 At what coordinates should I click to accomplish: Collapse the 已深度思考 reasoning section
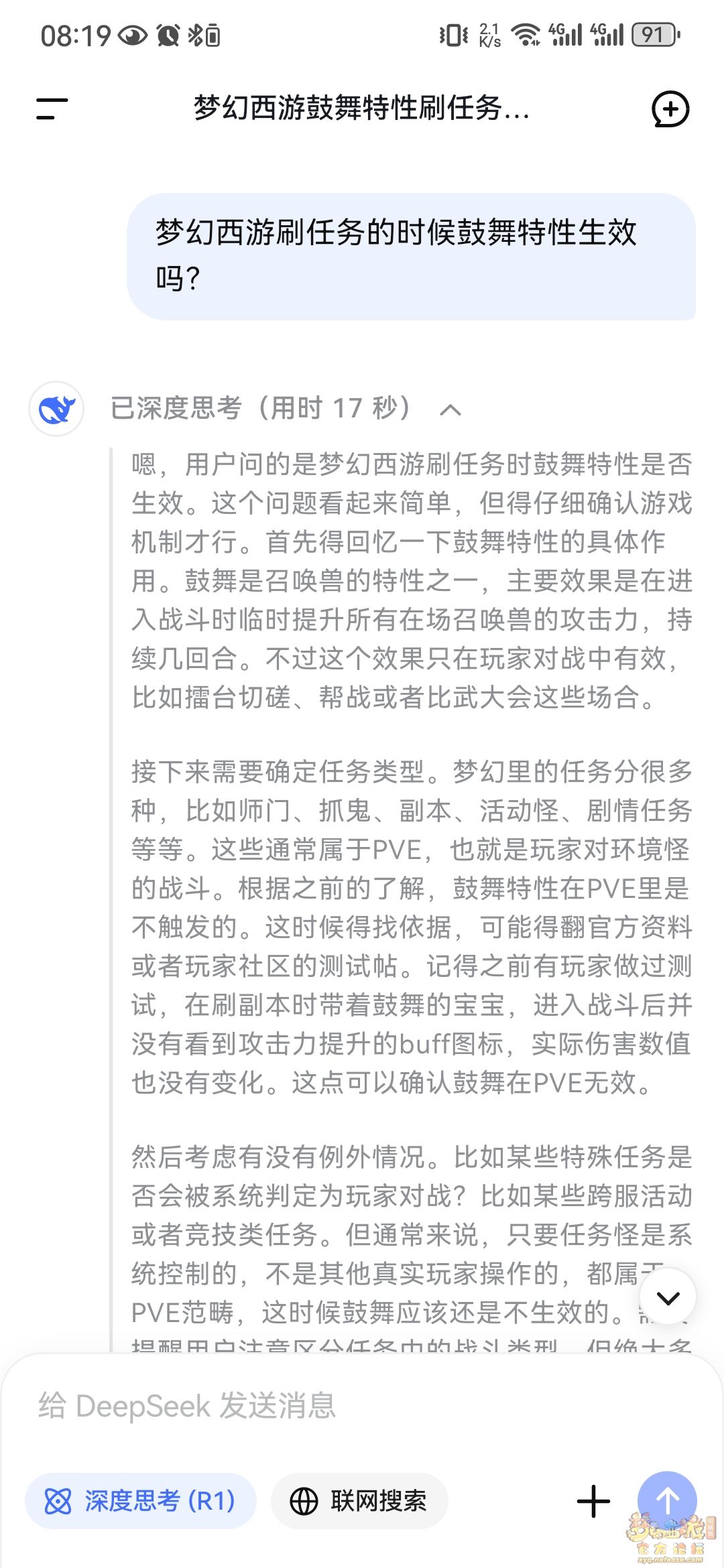[450, 409]
